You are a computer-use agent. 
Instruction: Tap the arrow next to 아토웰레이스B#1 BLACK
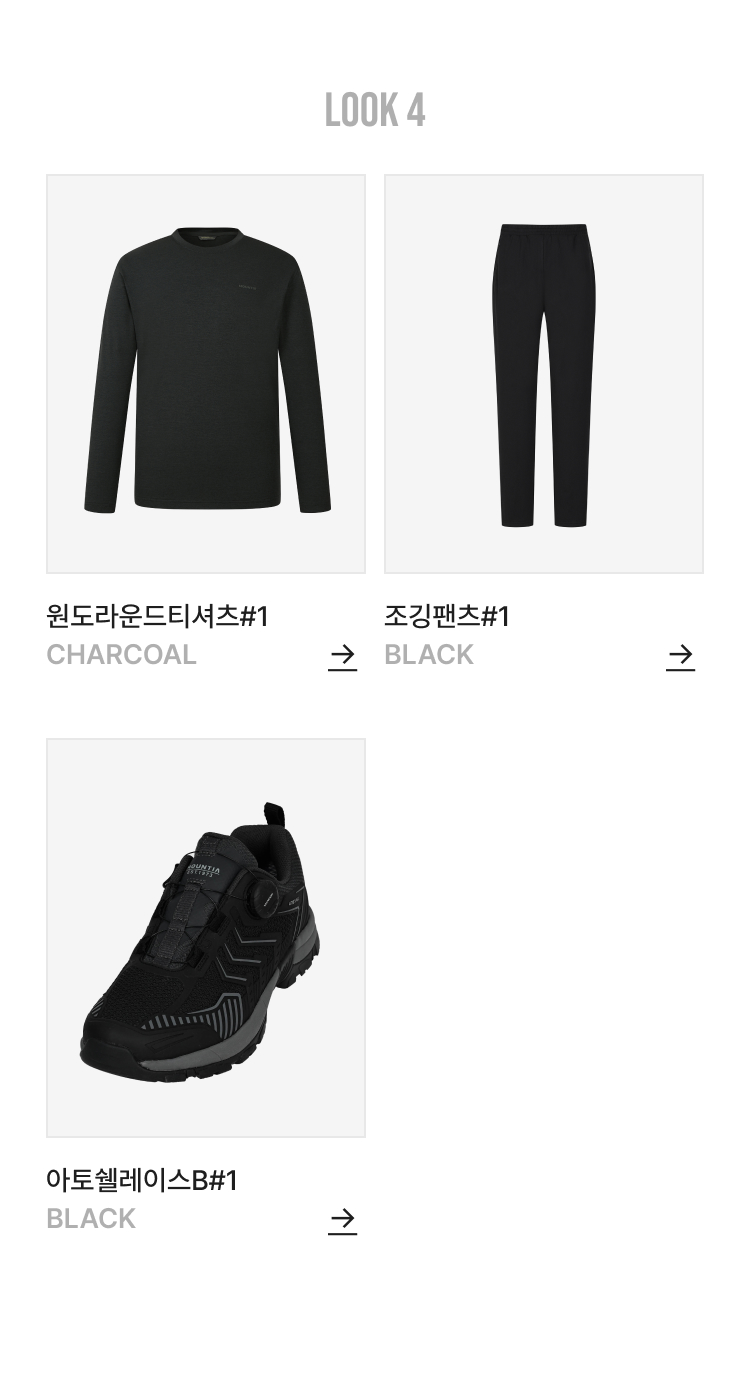click(x=342, y=1220)
